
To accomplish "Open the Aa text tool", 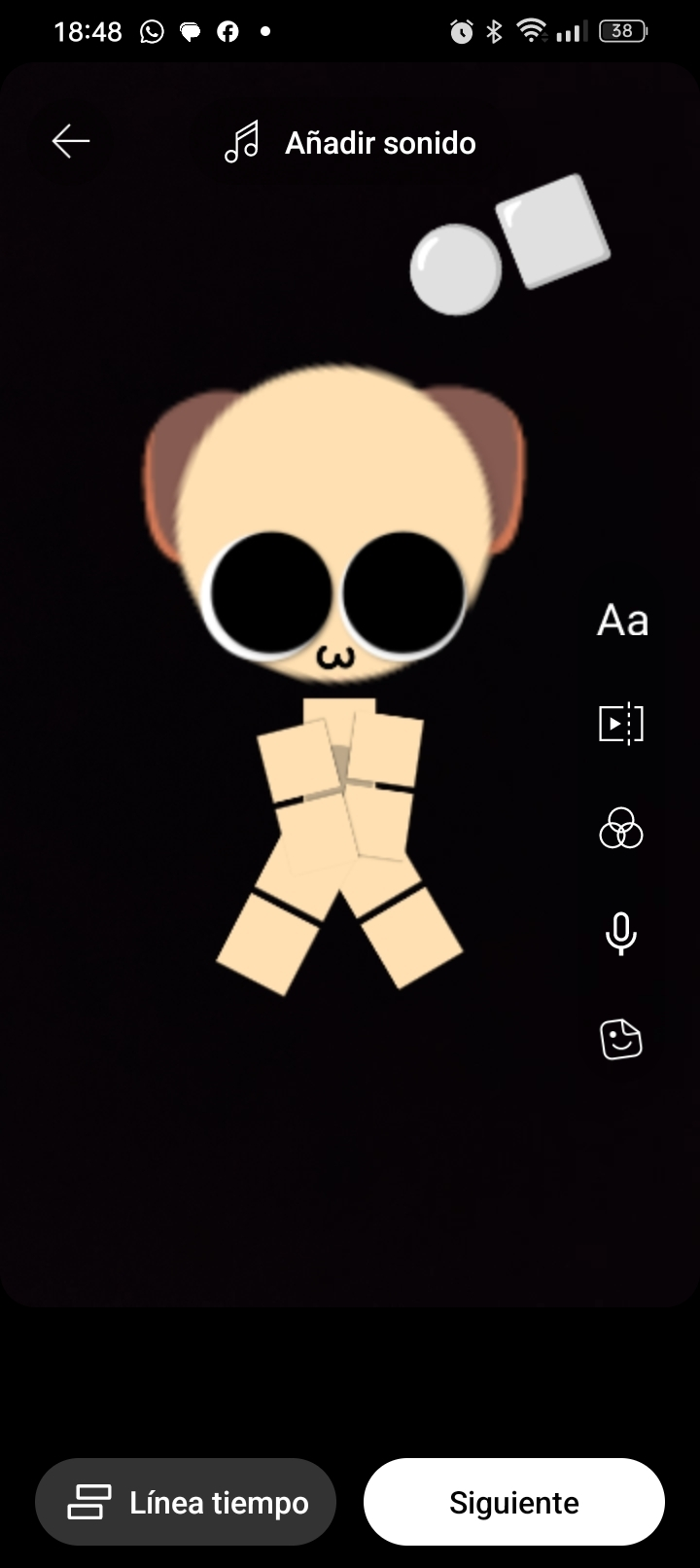I will pos(621,621).
